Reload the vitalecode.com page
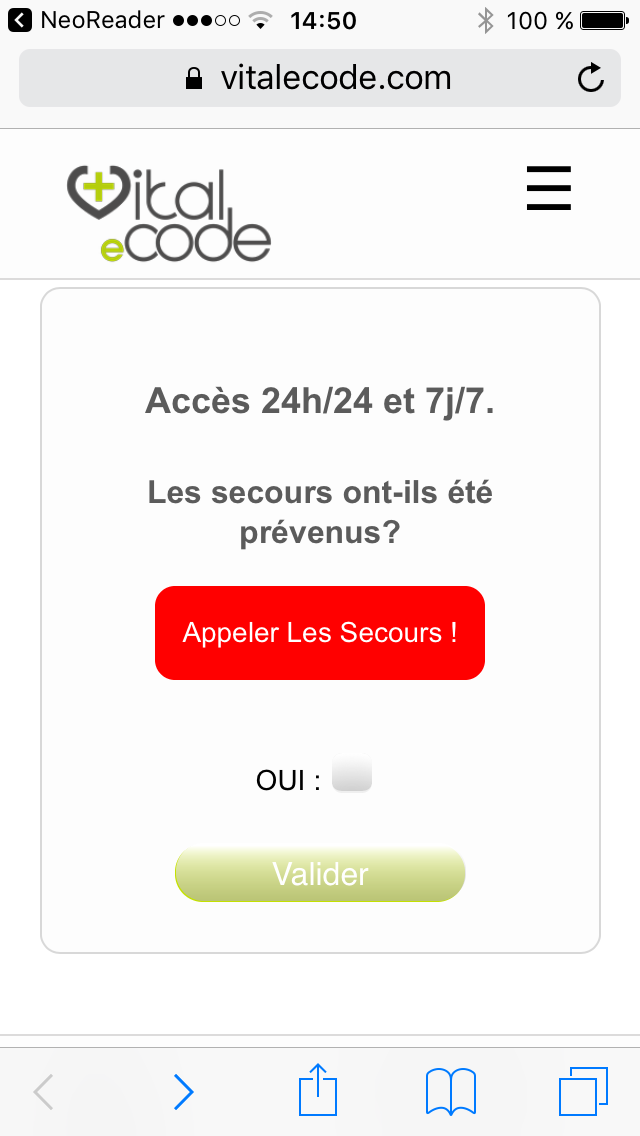The width and height of the screenshot is (640, 1136). tap(591, 78)
